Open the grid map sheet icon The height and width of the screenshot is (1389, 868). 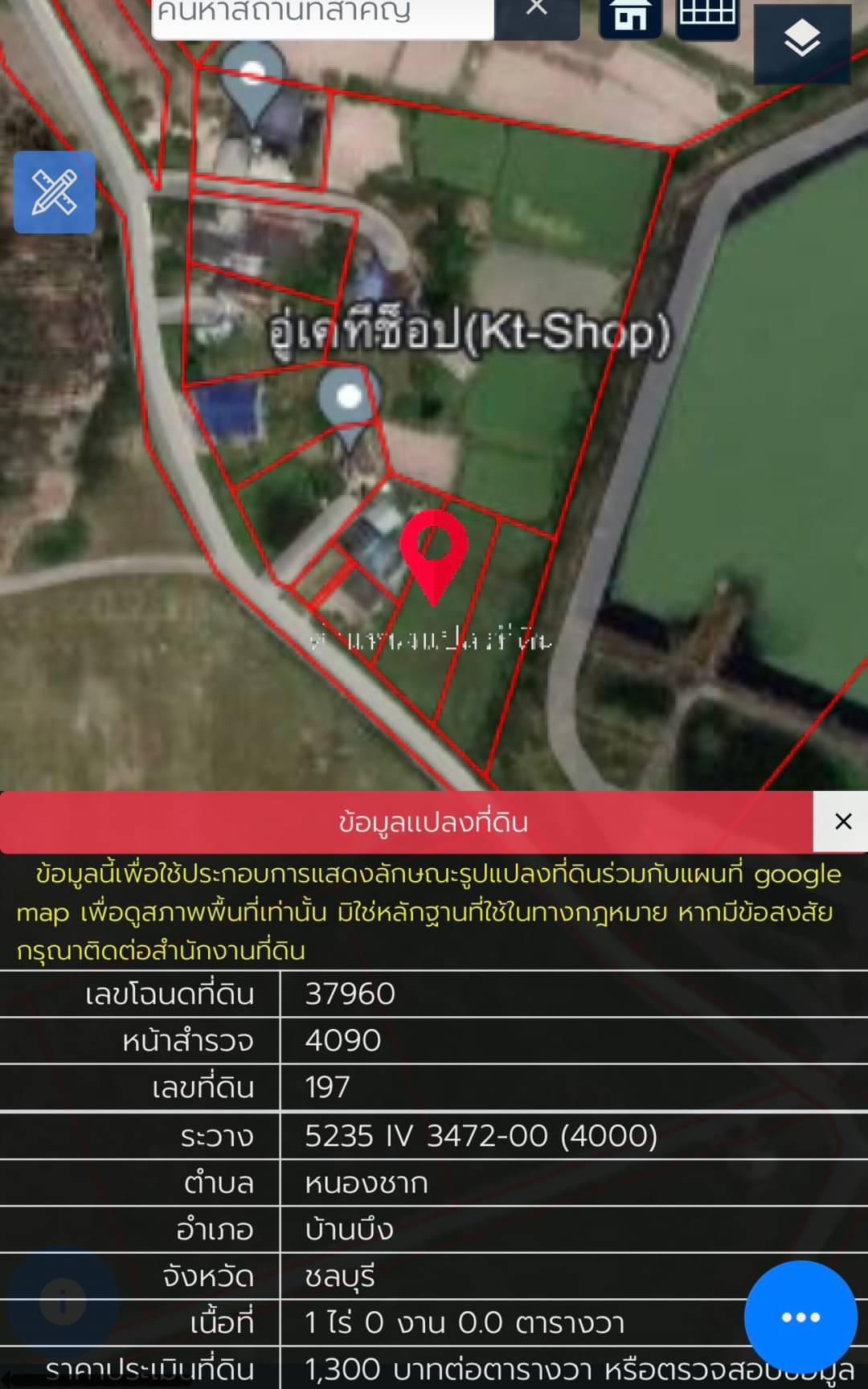(x=707, y=16)
